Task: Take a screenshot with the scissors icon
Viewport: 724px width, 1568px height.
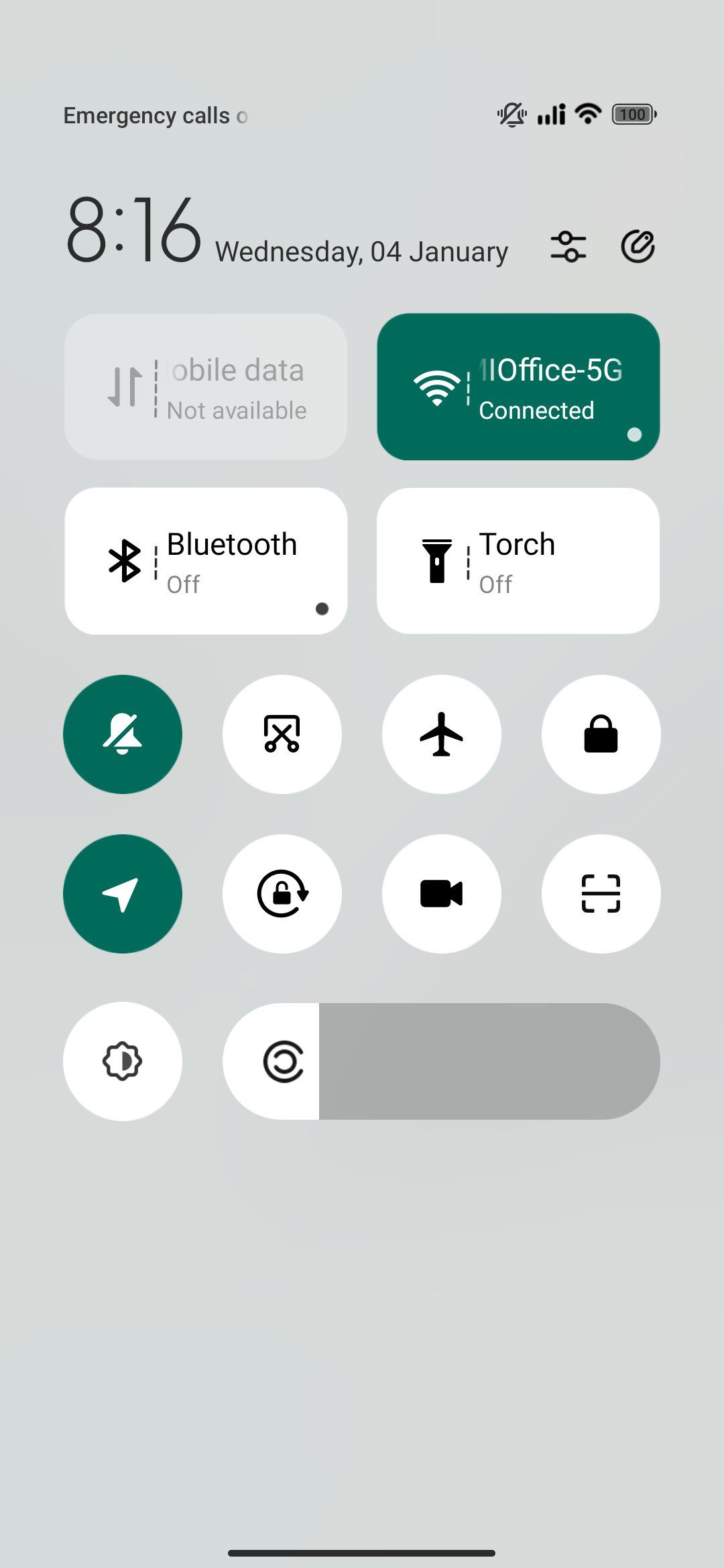Action: 282,734
